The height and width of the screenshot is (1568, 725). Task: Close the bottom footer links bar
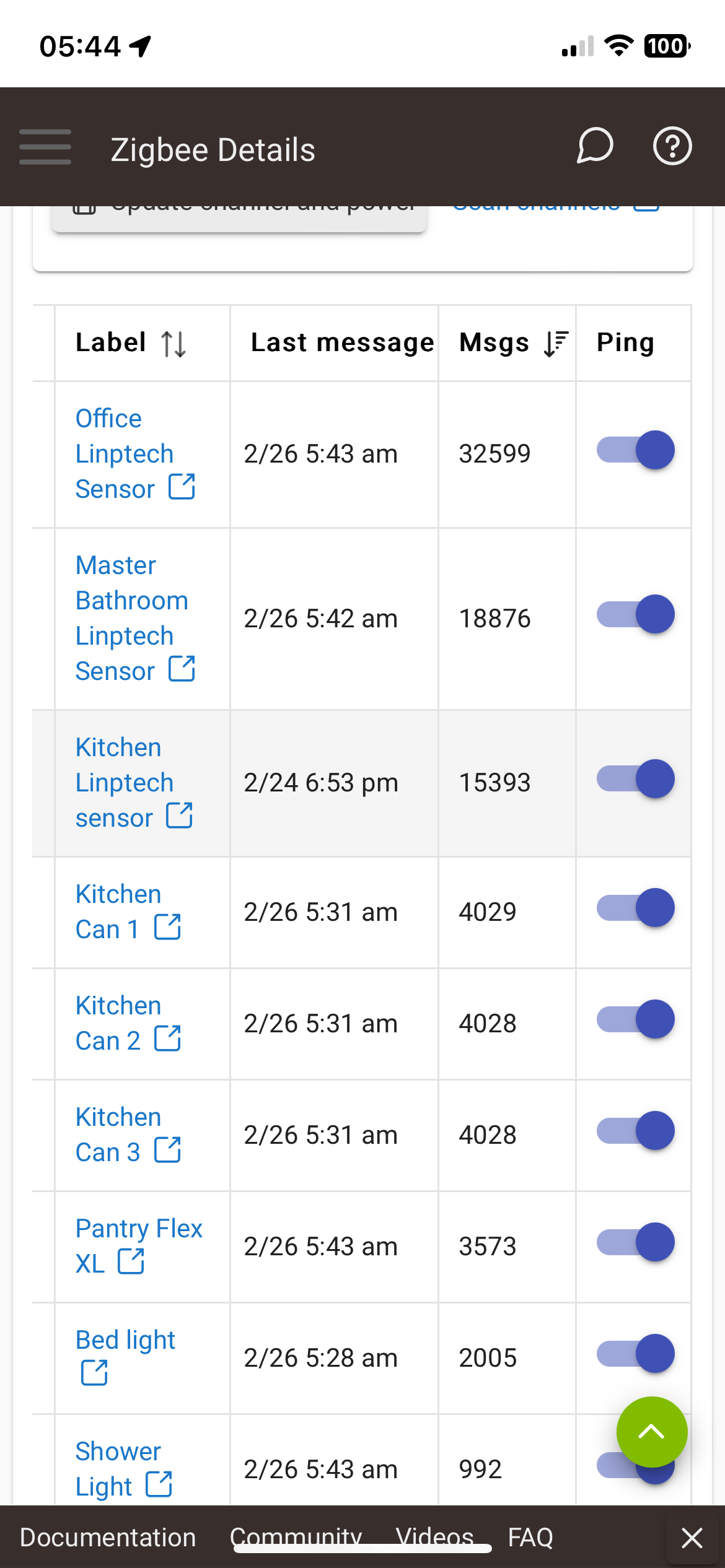click(x=692, y=1538)
